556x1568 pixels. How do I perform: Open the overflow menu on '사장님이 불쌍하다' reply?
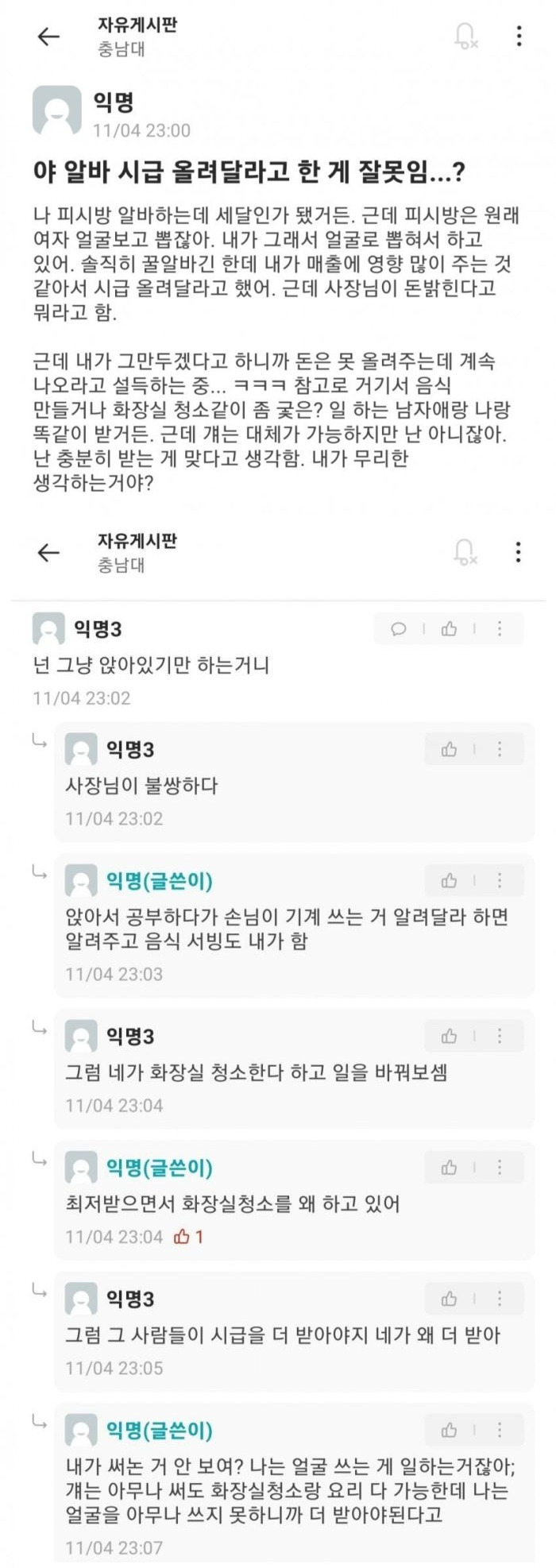[500, 749]
